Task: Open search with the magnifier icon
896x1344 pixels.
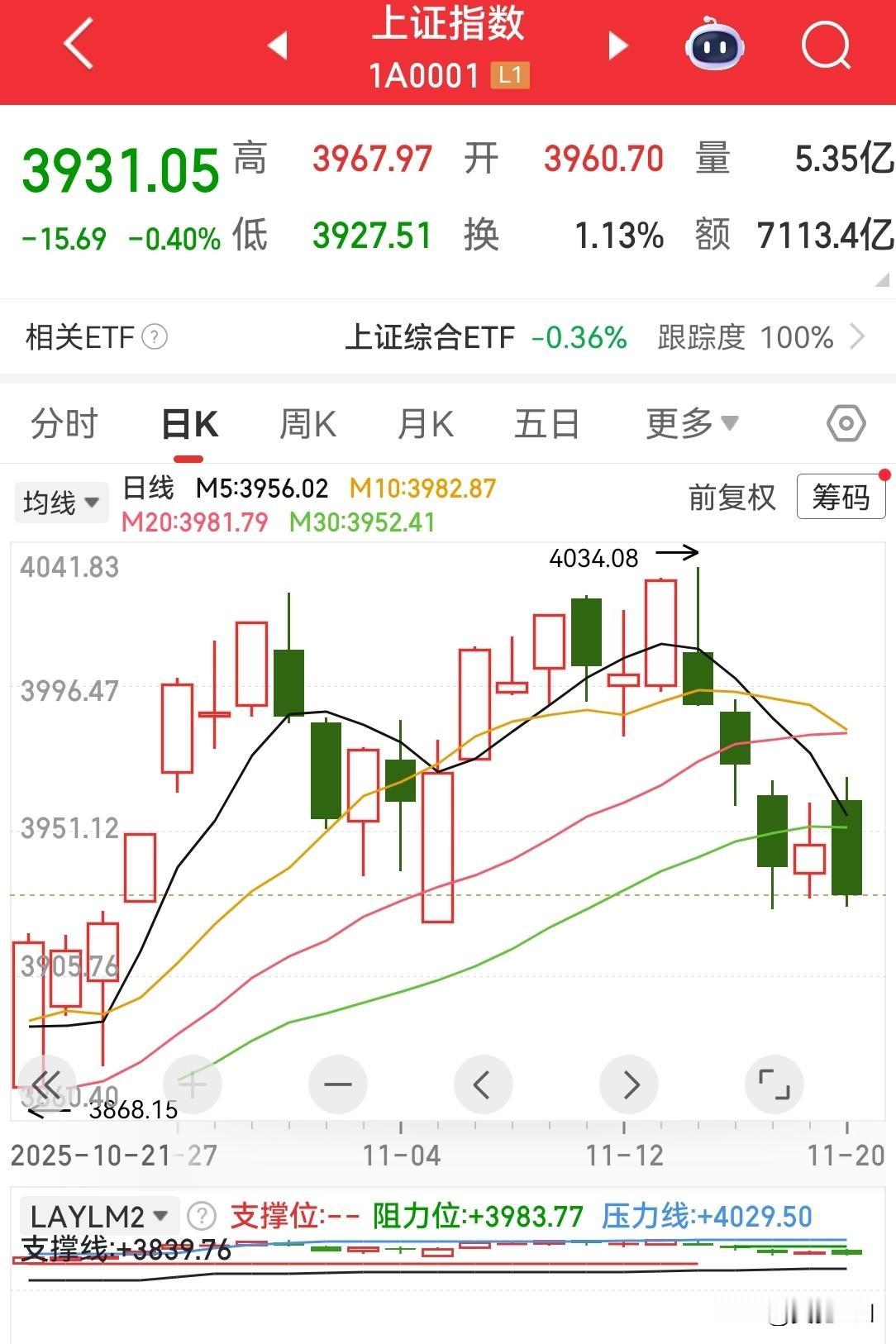Action: [x=825, y=47]
